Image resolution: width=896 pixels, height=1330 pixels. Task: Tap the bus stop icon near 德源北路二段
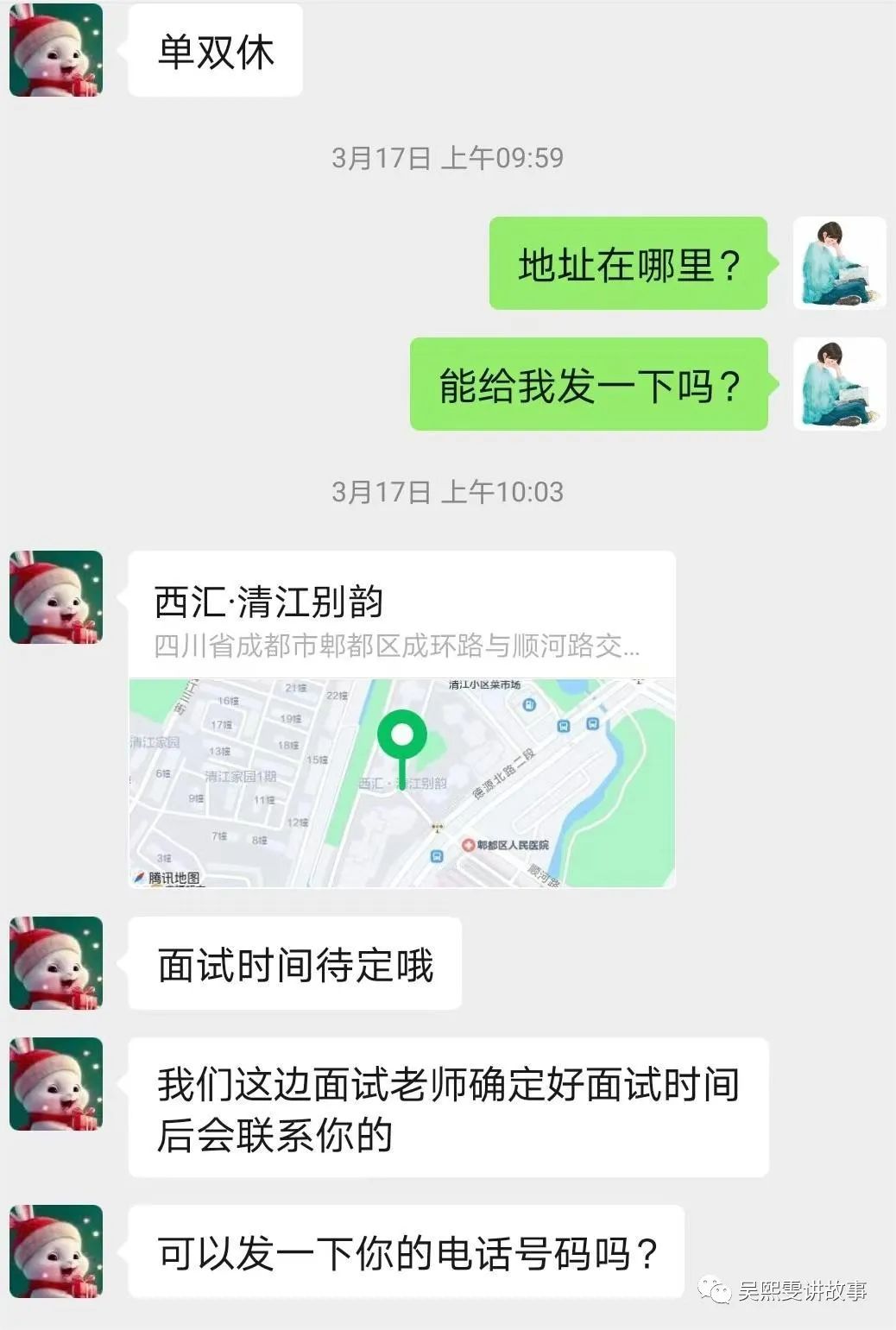(x=564, y=727)
